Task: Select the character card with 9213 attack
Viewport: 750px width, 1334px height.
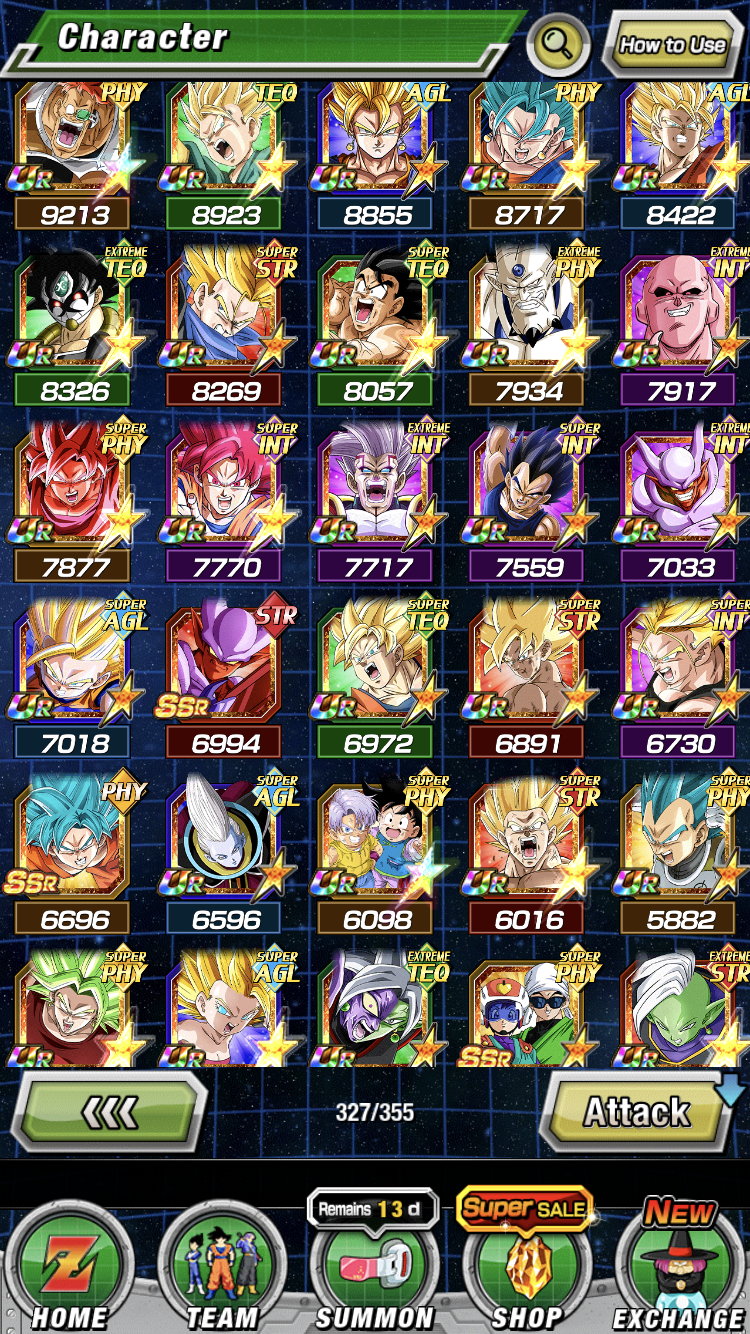Action: click(x=72, y=157)
